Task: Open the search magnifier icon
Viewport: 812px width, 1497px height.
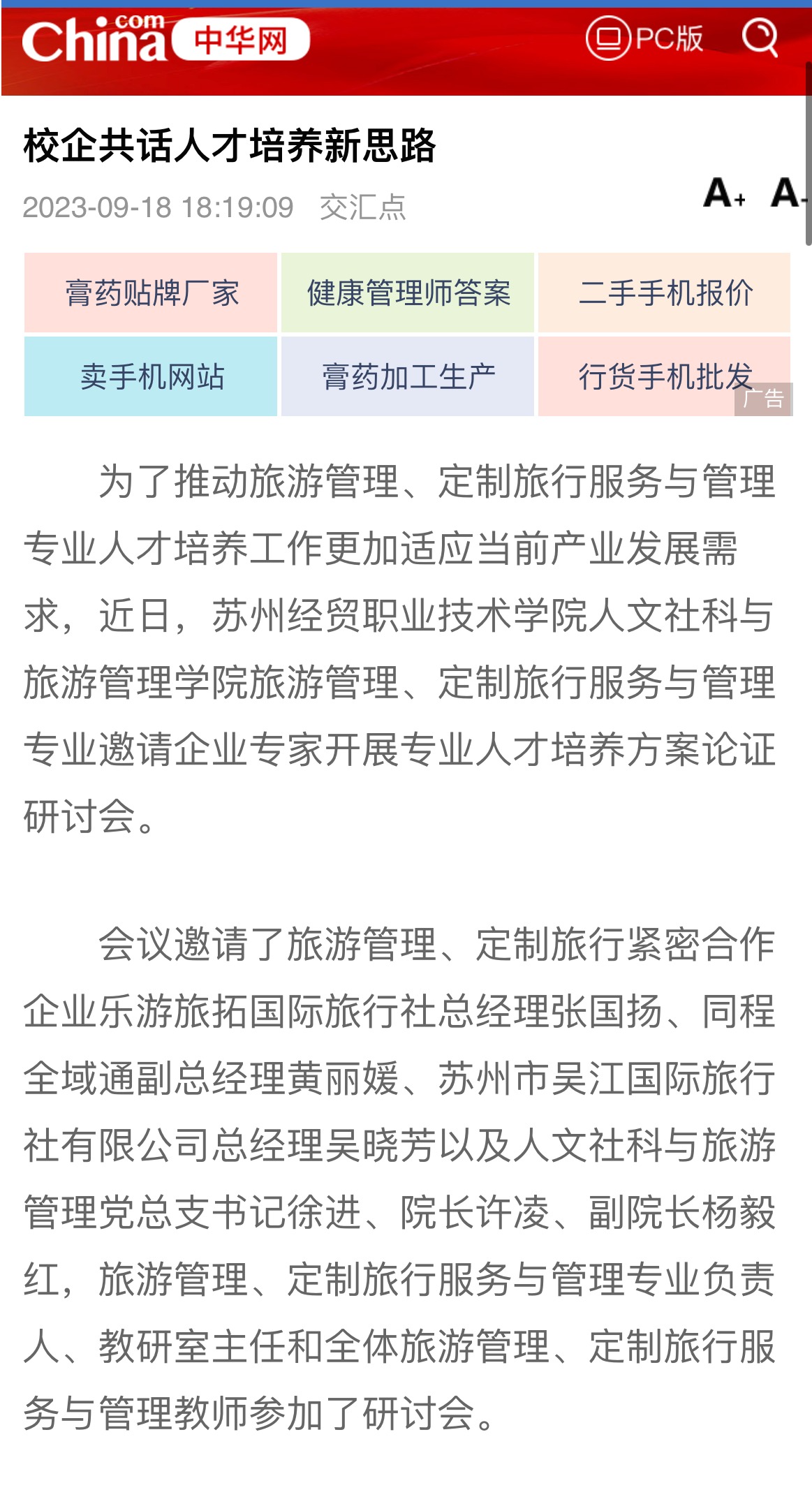Action: coord(760,38)
